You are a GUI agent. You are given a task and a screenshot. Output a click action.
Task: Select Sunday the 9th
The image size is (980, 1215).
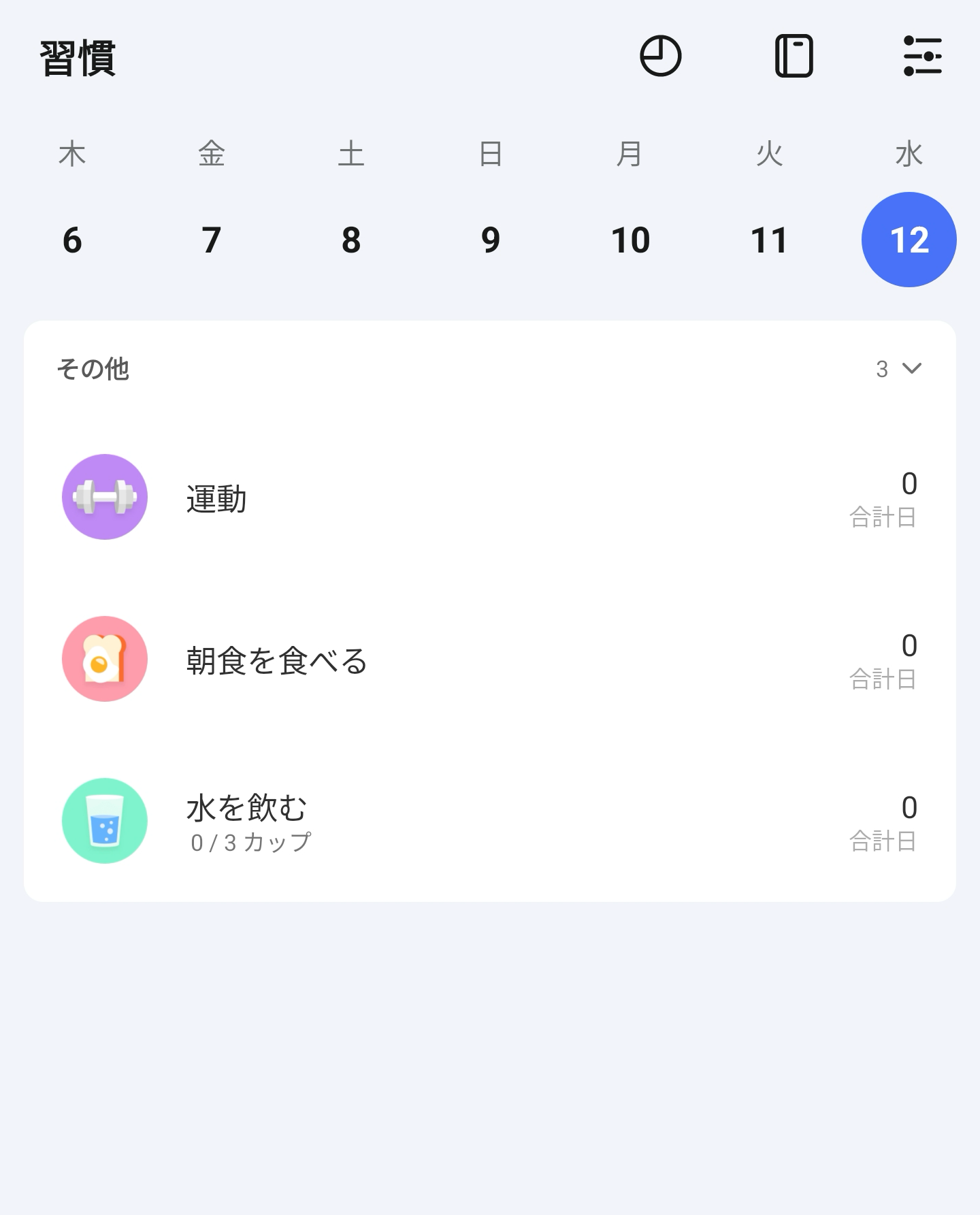coord(491,240)
